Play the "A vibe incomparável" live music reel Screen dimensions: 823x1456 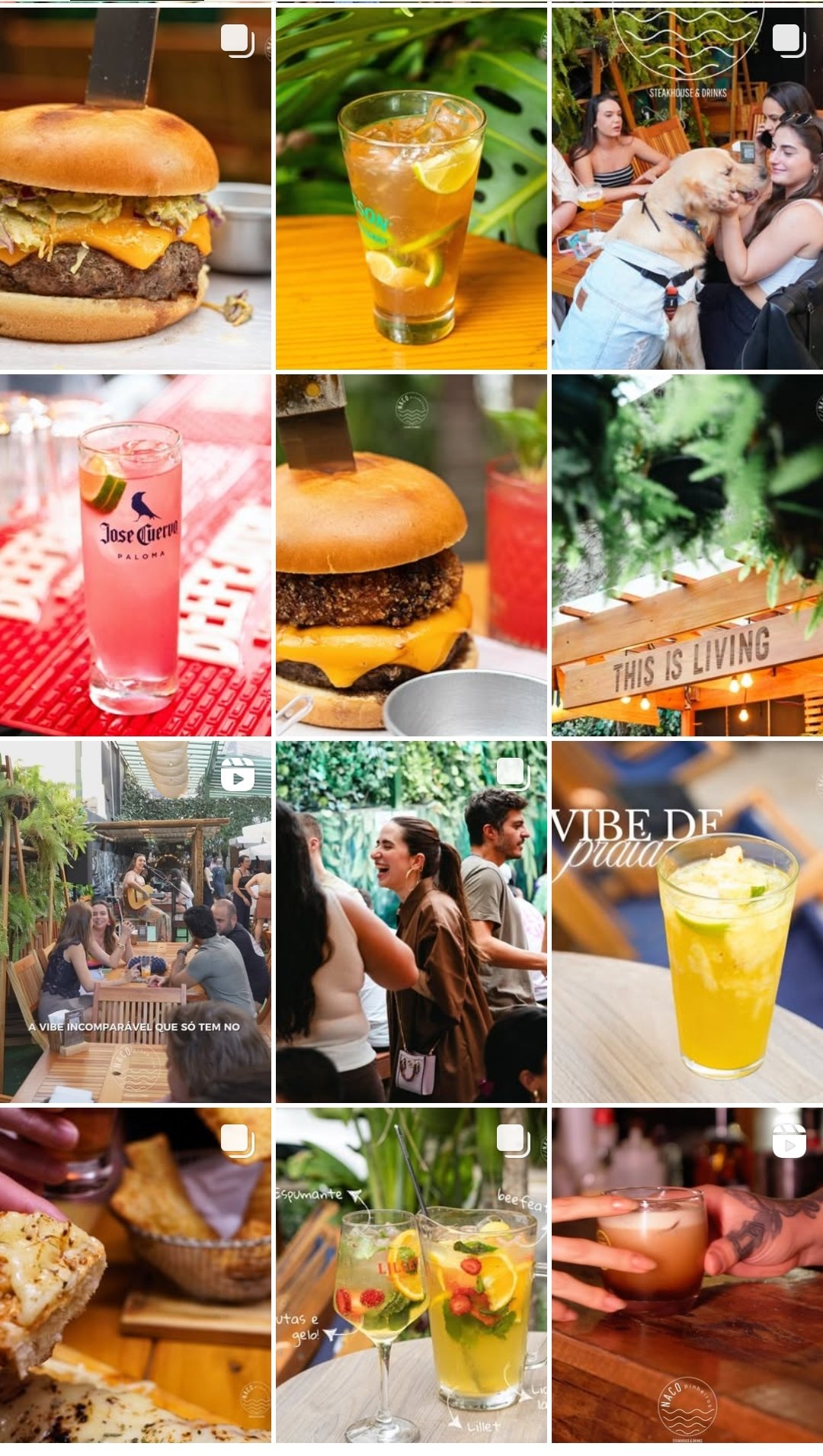(135, 922)
